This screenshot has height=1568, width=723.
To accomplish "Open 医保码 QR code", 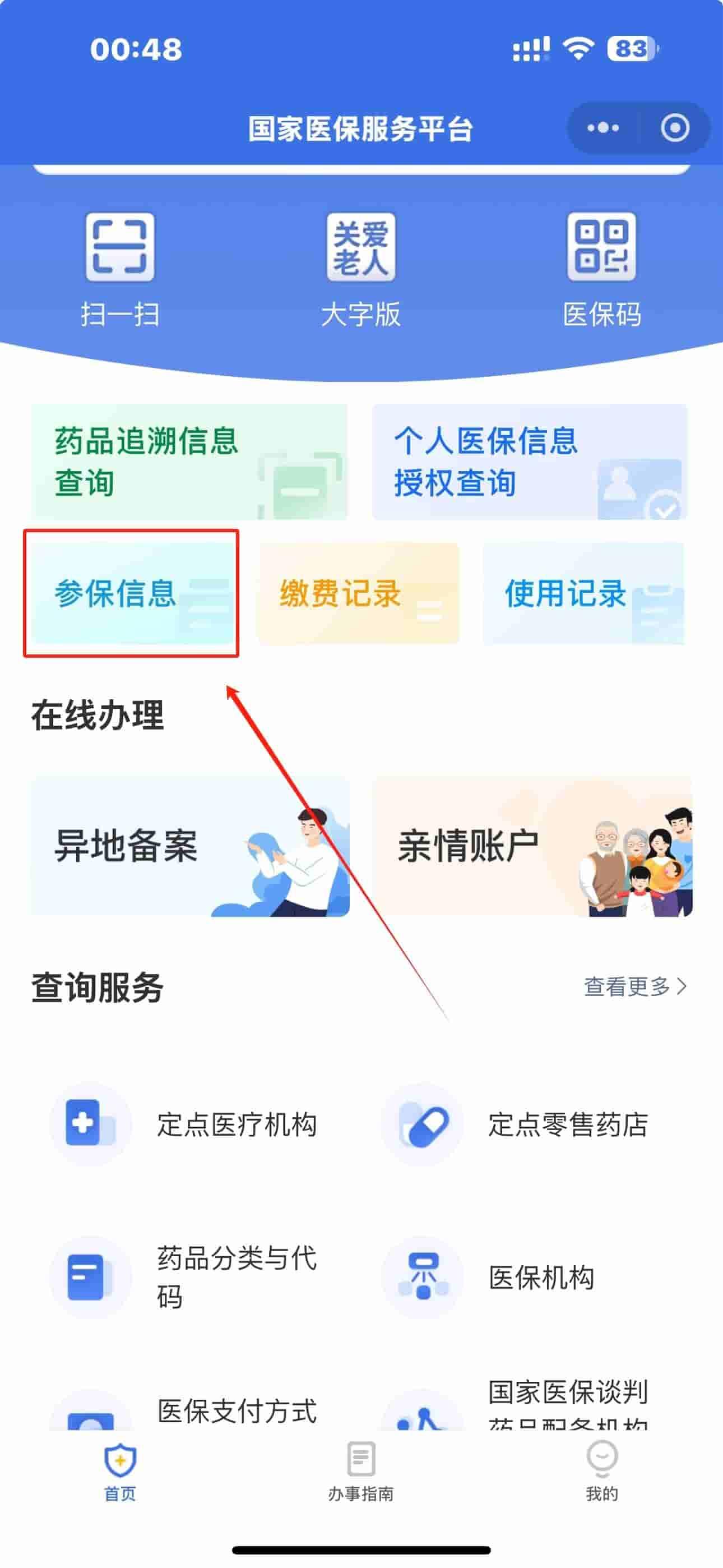I will click(601, 269).
